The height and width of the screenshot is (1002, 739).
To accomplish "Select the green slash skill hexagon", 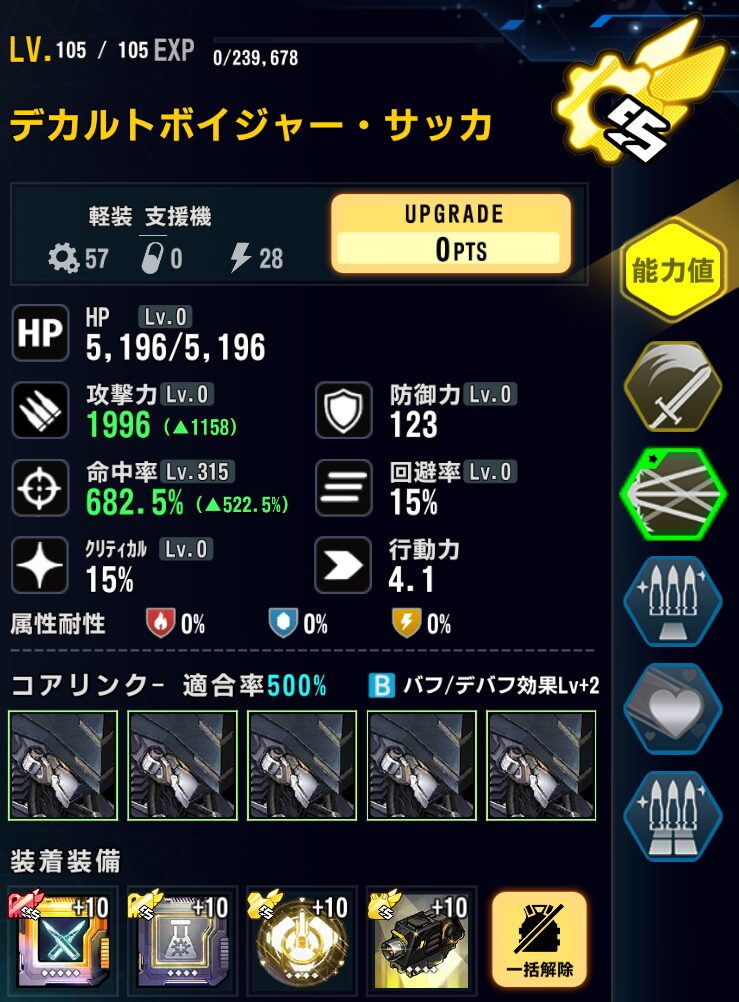I will (x=672, y=494).
